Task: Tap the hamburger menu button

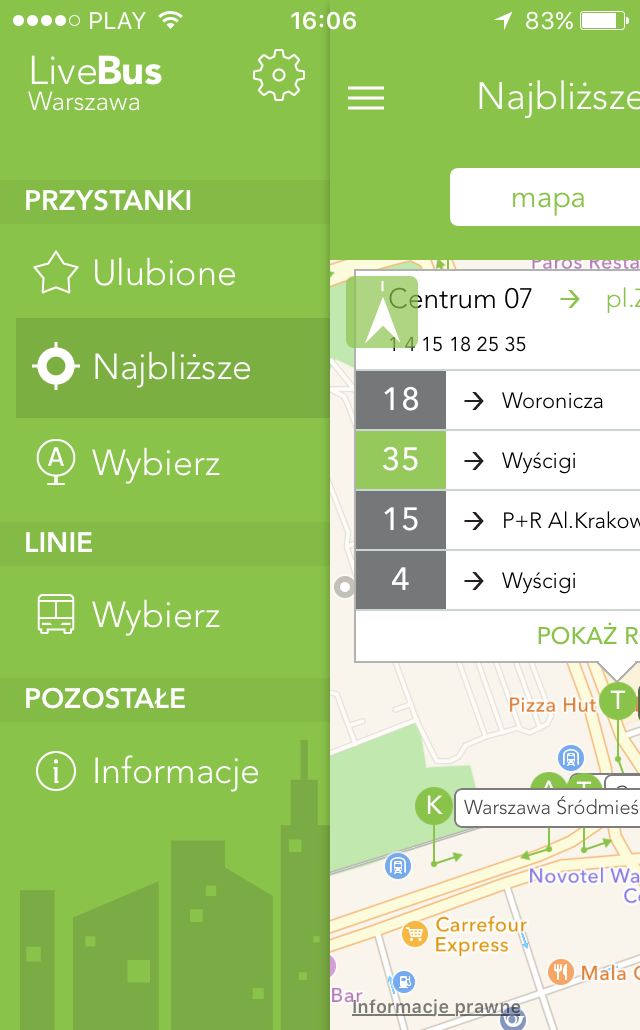Action: [366, 99]
